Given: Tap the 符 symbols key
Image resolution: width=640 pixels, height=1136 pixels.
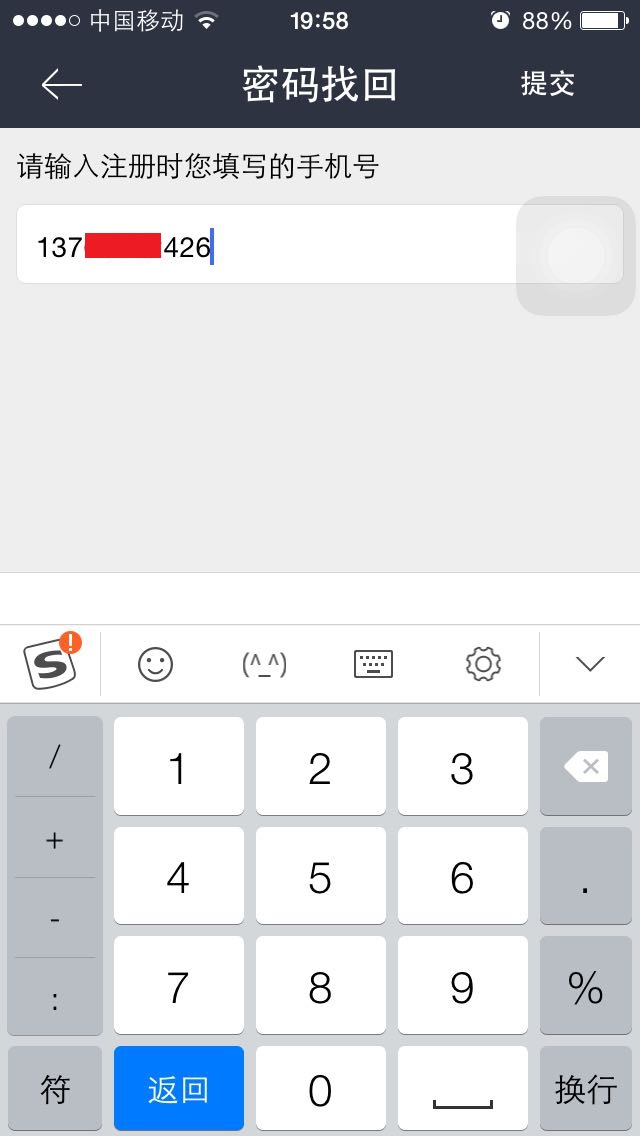Looking at the screenshot, I should (x=55, y=1088).
